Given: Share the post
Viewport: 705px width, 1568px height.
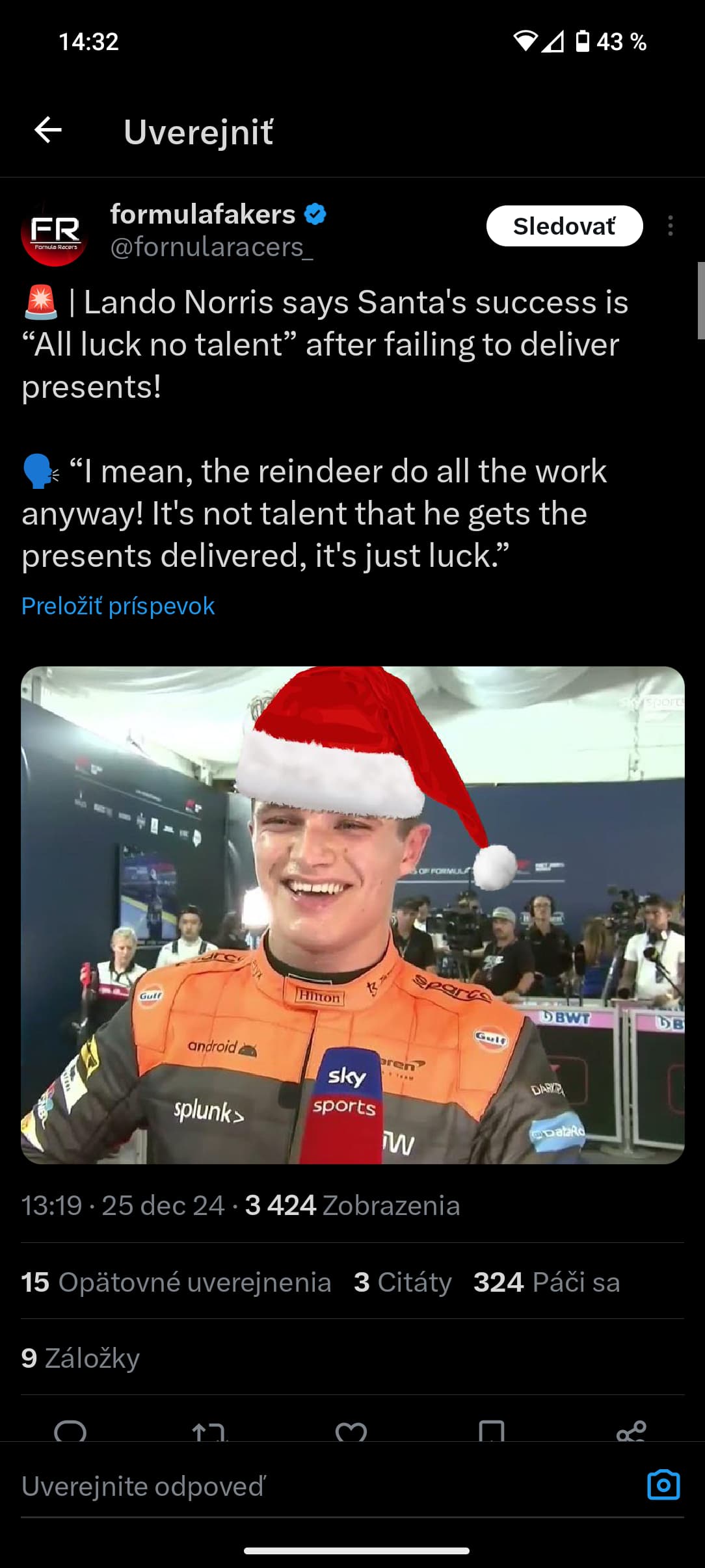Looking at the screenshot, I should tap(632, 1431).
